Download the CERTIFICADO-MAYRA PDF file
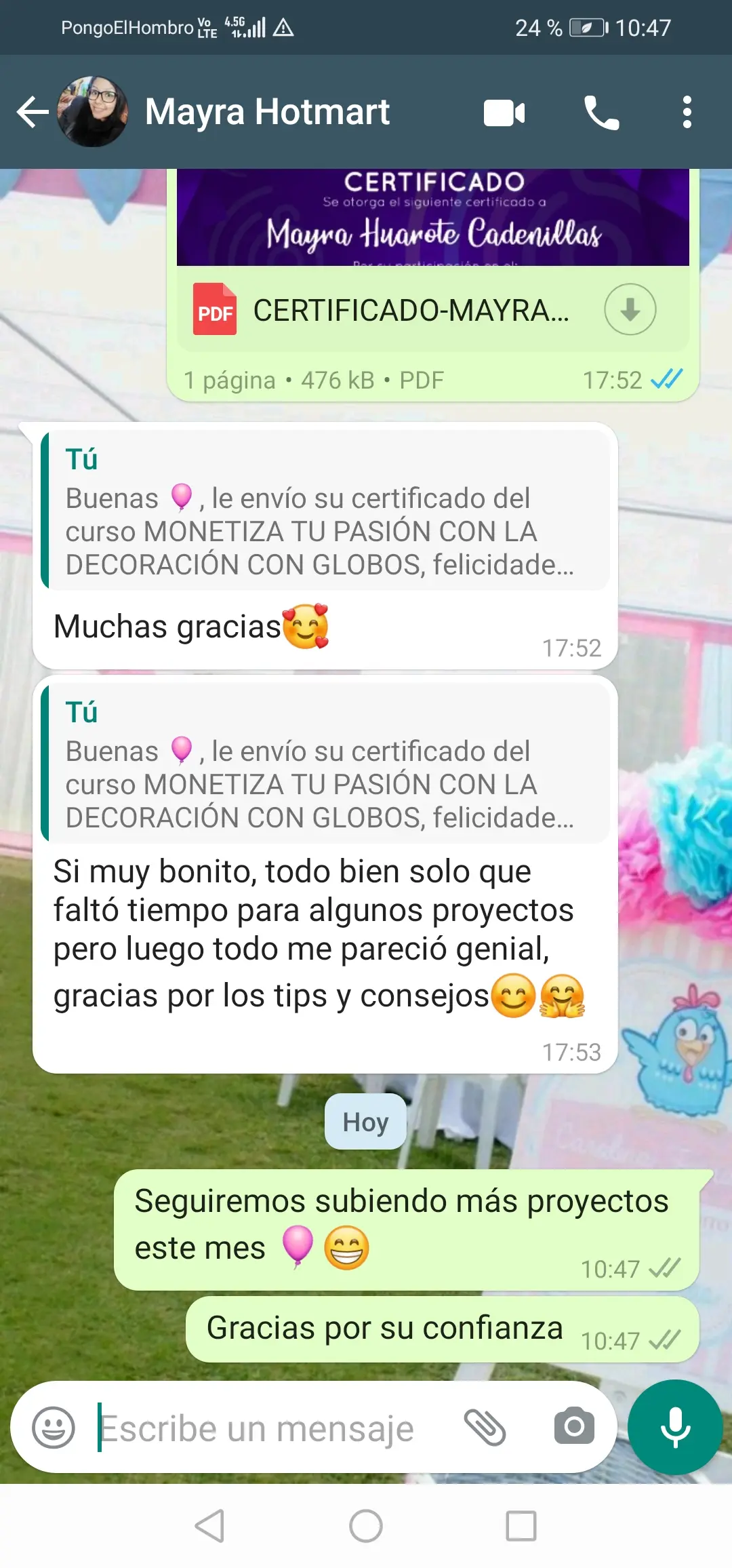 tap(630, 310)
